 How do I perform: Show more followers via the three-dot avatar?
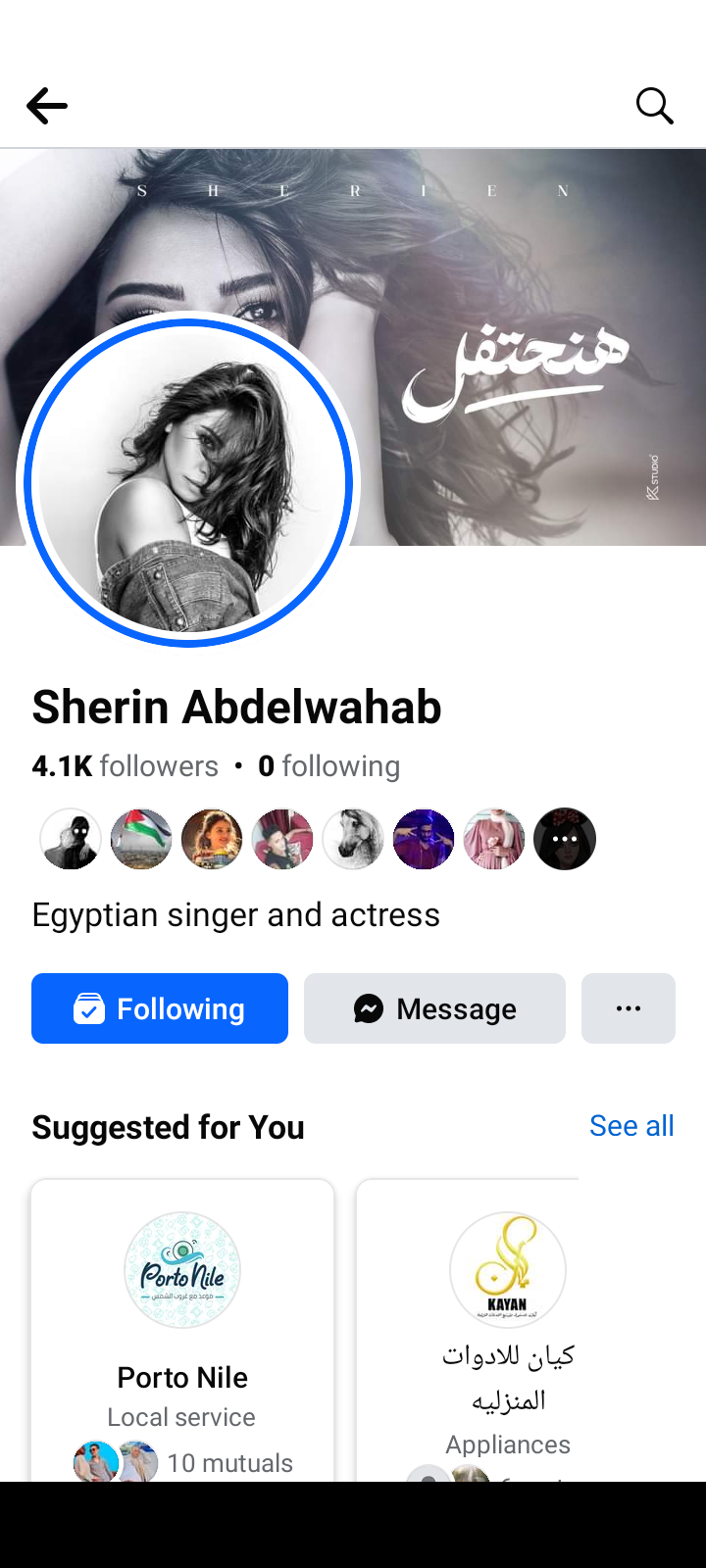(x=565, y=839)
